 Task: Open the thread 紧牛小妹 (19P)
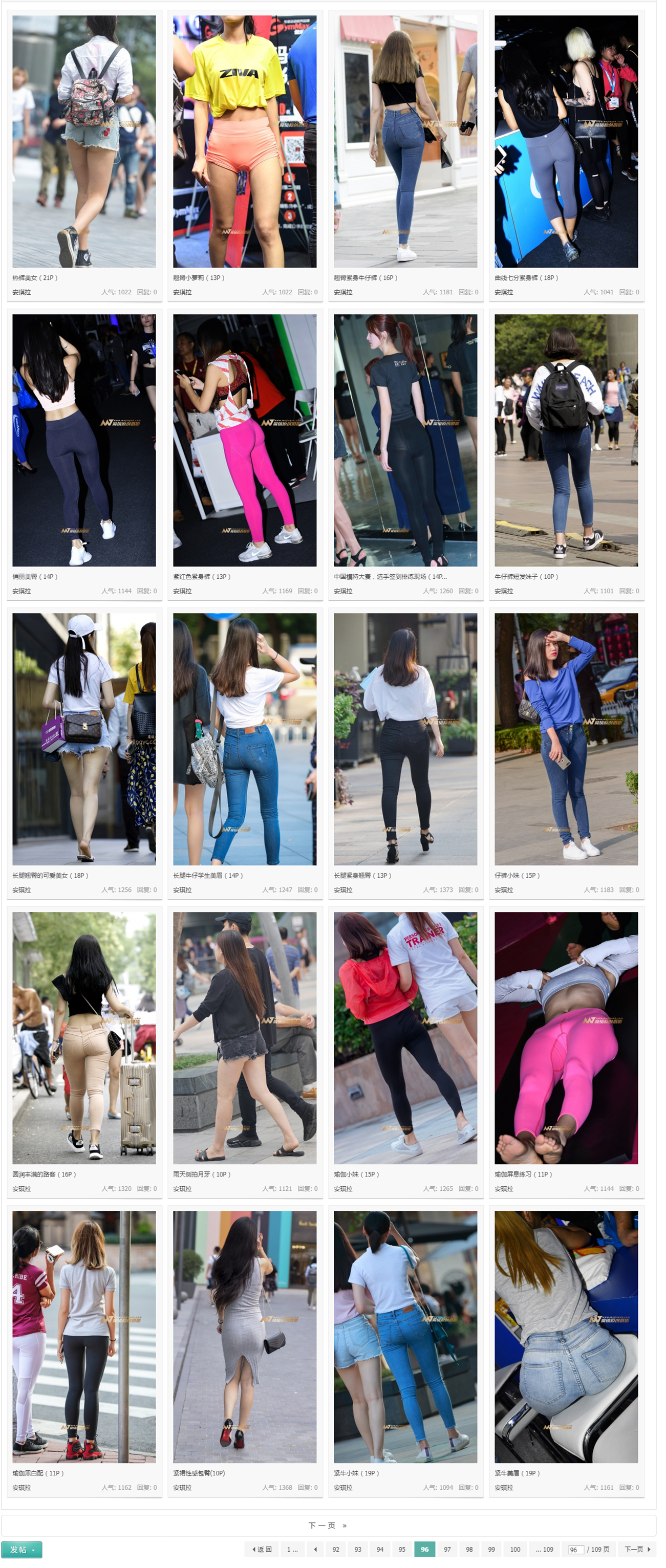tap(356, 1473)
